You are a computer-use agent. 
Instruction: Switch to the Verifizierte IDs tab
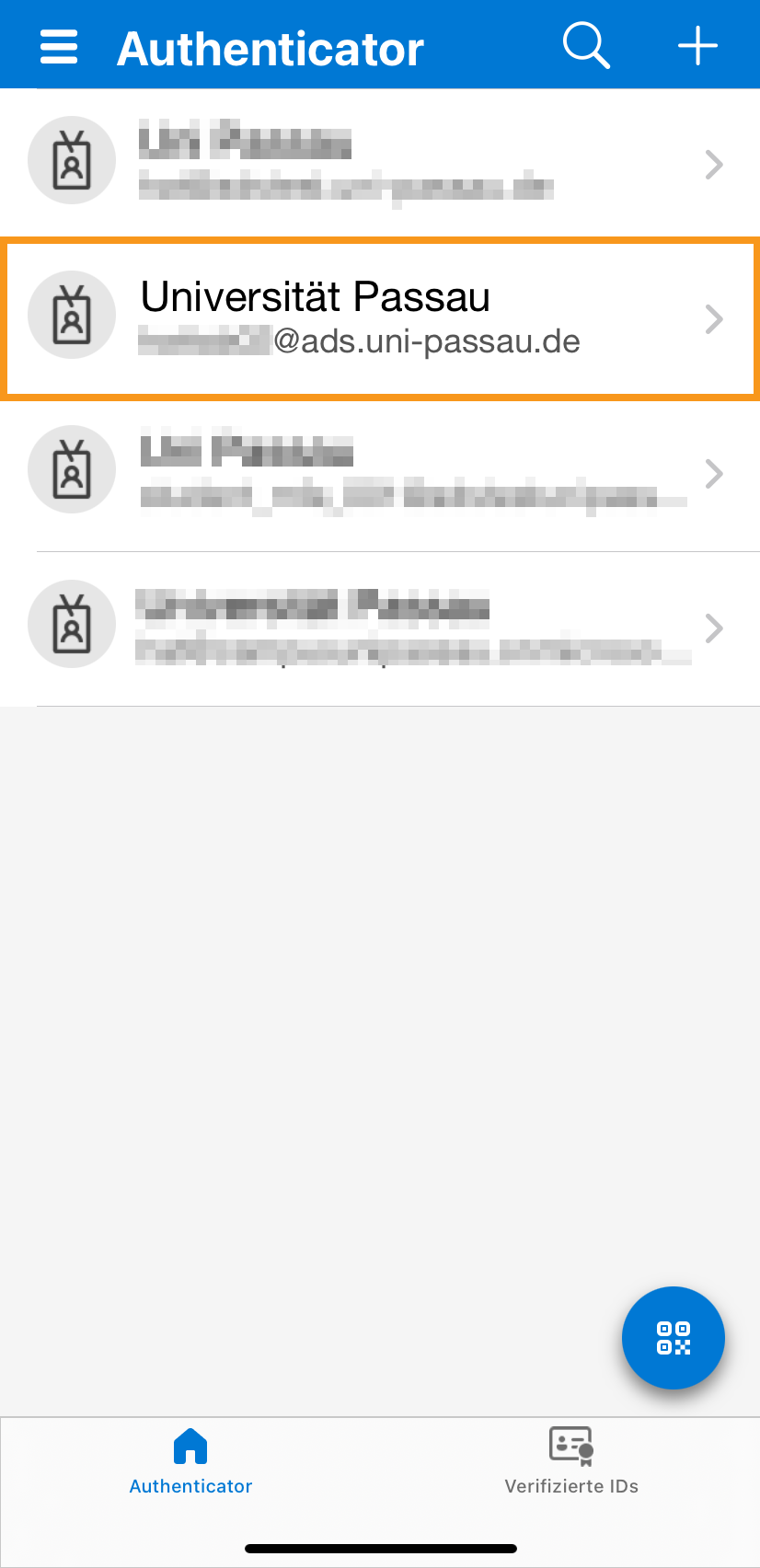(x=570, y=1461)
